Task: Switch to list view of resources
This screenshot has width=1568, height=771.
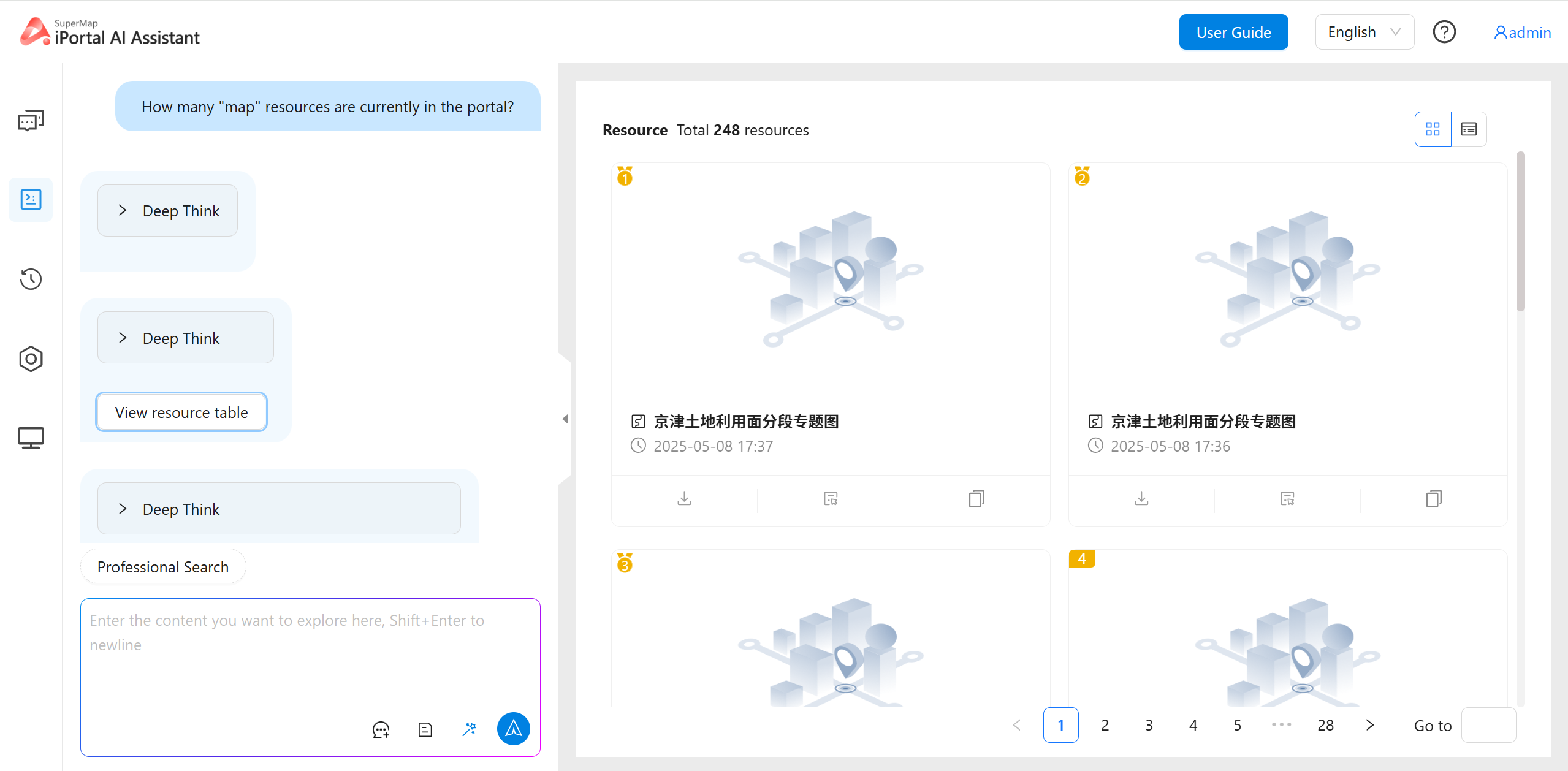Action: 1468,129
